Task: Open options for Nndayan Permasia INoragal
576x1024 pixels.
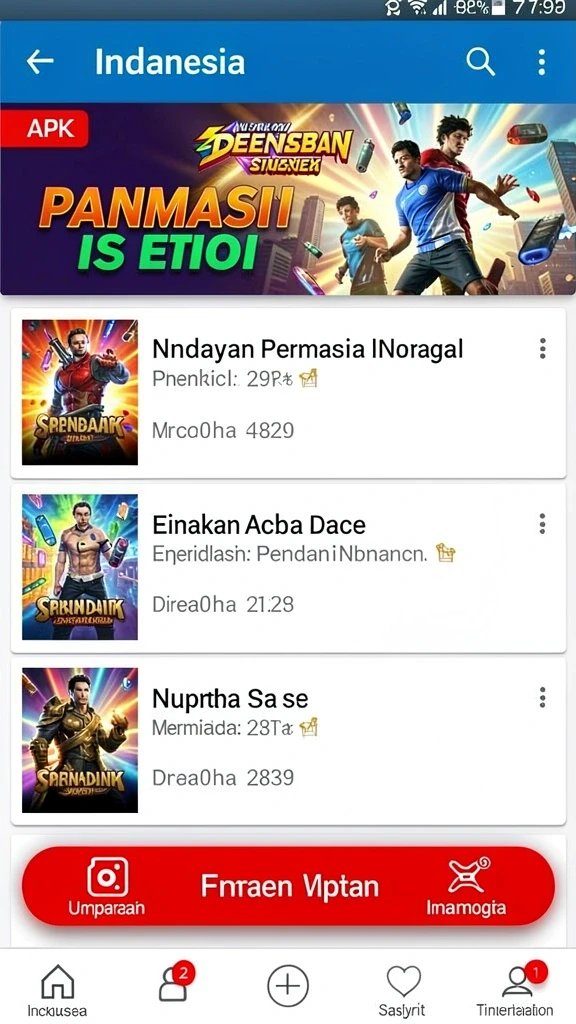Action: coord(542,349)
